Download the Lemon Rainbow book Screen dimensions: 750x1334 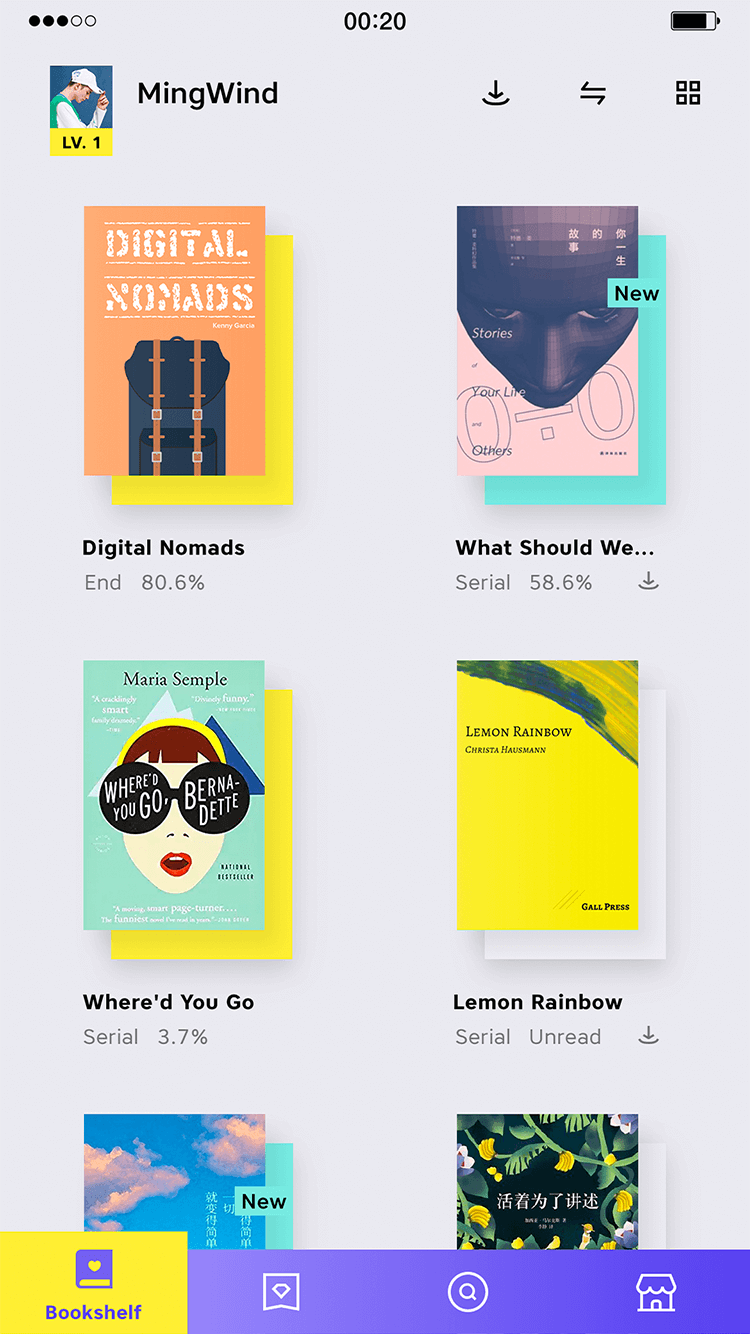click(649, 1035)
